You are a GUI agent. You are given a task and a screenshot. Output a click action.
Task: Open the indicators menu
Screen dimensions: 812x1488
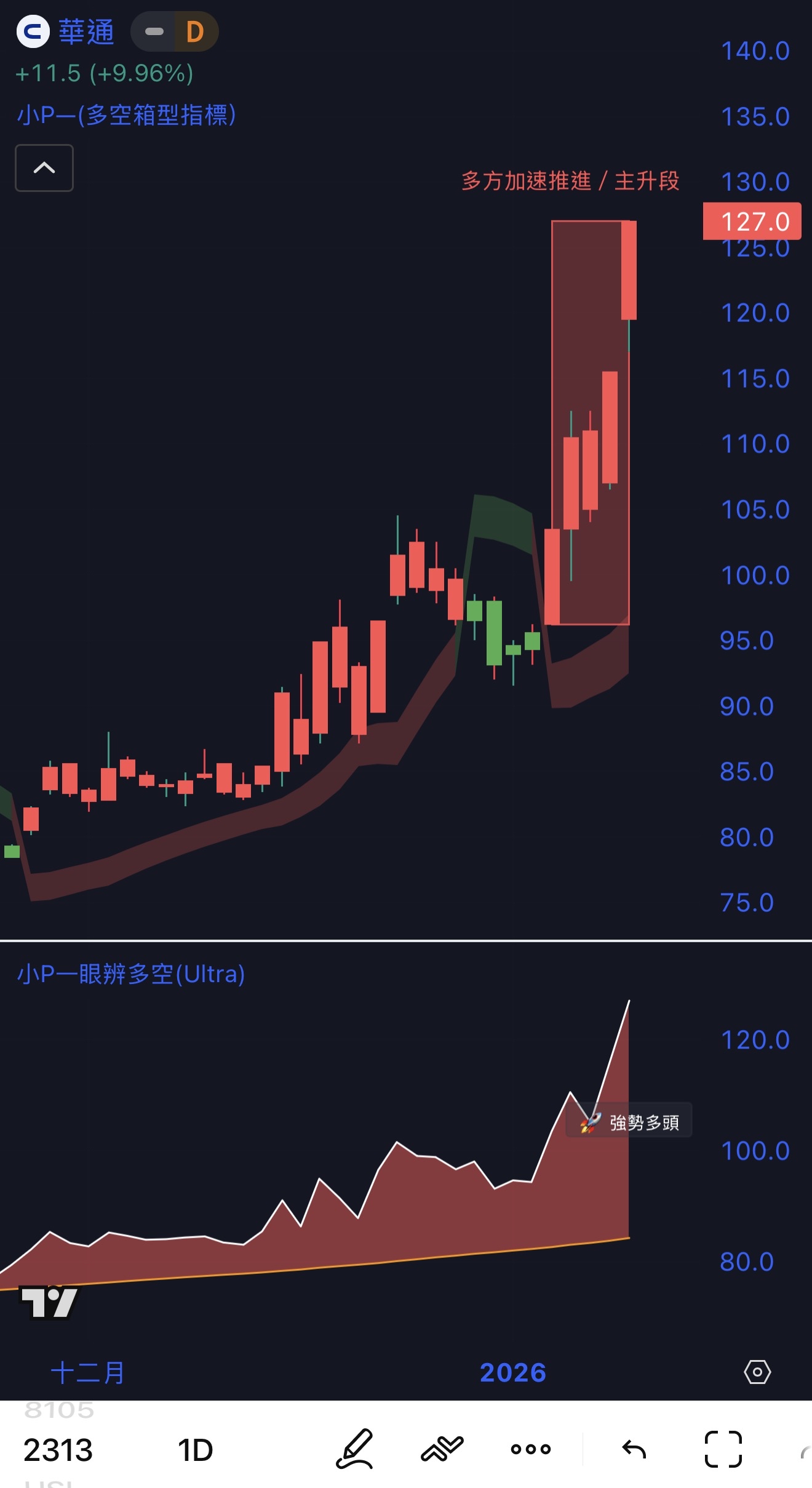(x=442, y=1449)
